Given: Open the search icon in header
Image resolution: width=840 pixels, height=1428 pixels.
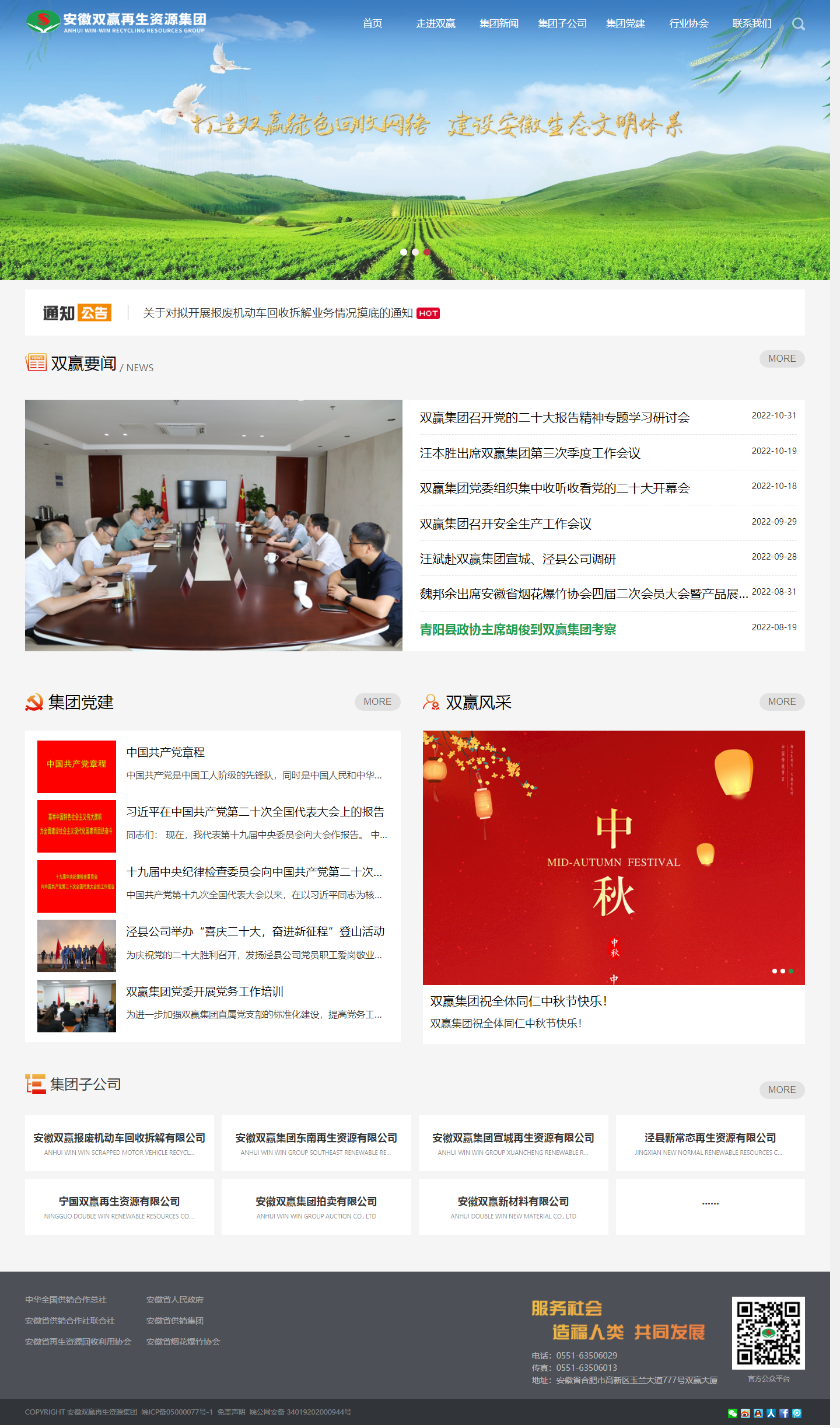Looking at the screenshot, I should [798, 24].
